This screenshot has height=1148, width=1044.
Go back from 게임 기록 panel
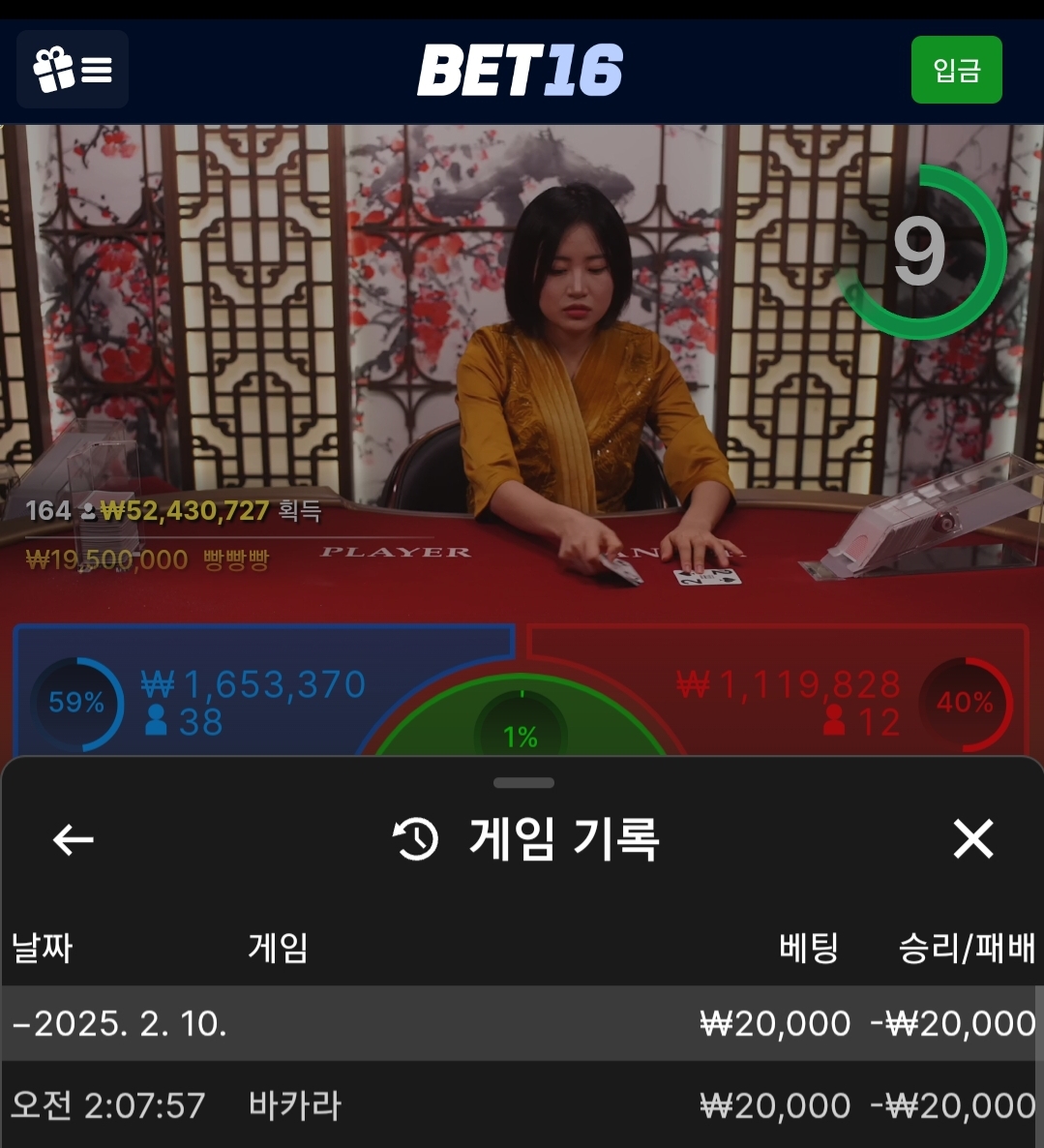tap(73, 839)
